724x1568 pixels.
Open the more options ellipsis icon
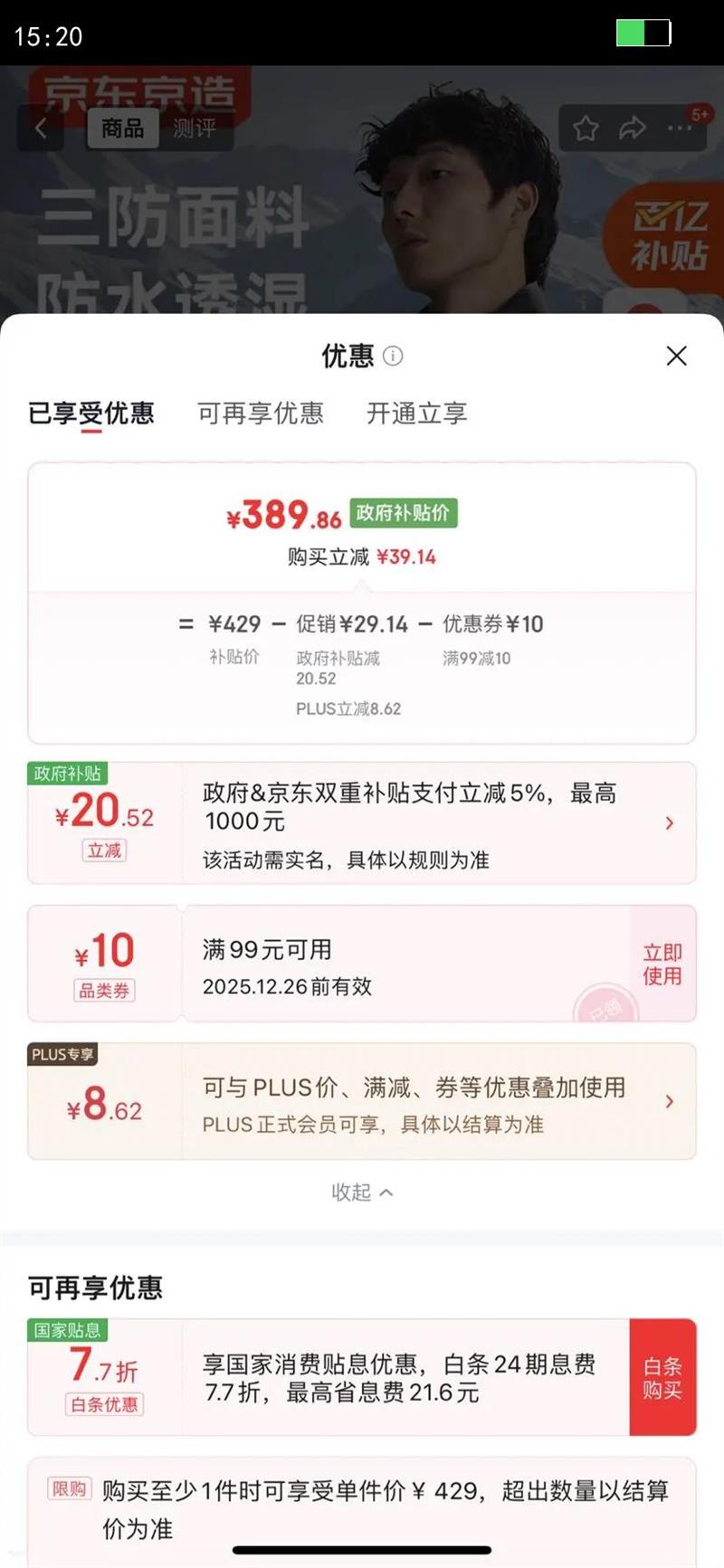[x=678, y=128]
